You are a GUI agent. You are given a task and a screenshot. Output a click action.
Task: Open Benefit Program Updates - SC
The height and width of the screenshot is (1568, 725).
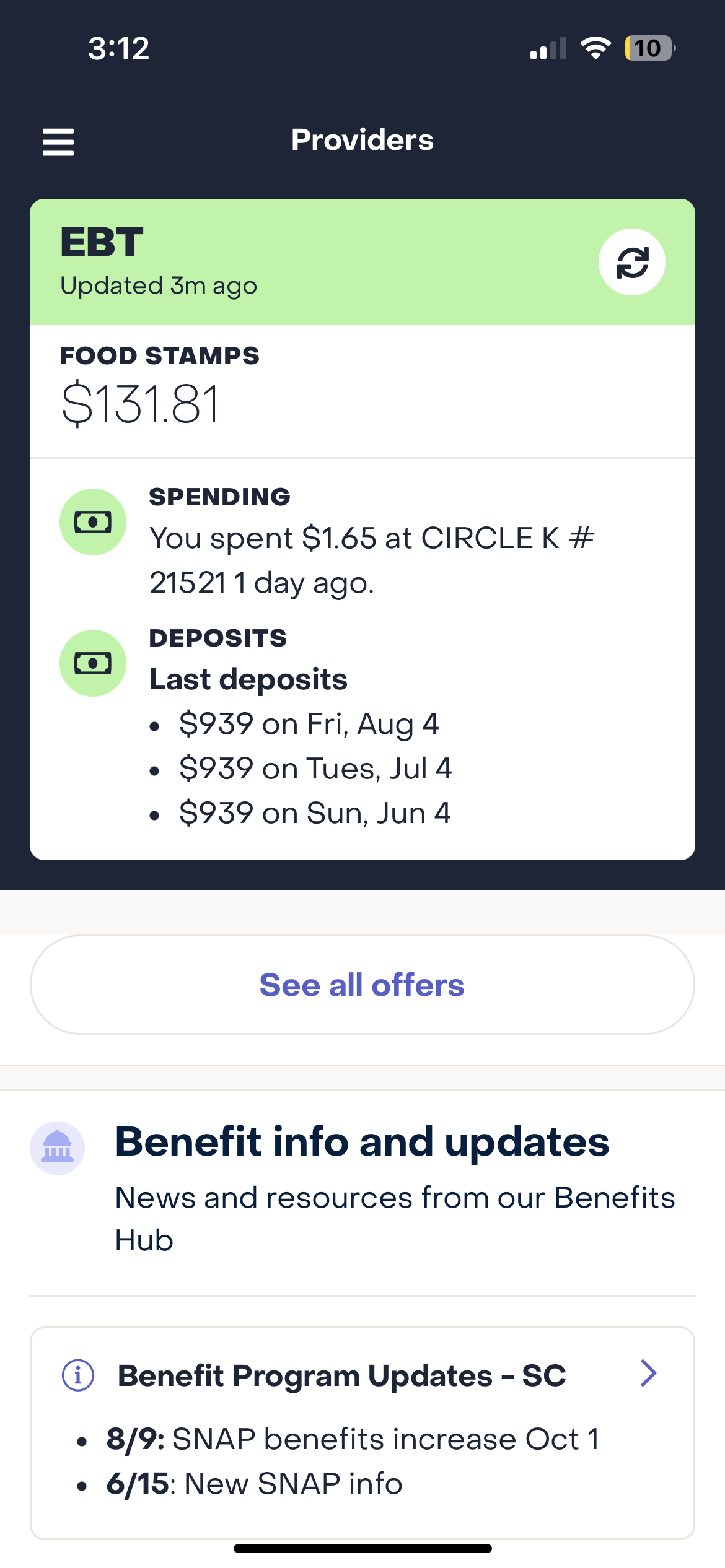pyautogui.click(x=362, y=1433)
